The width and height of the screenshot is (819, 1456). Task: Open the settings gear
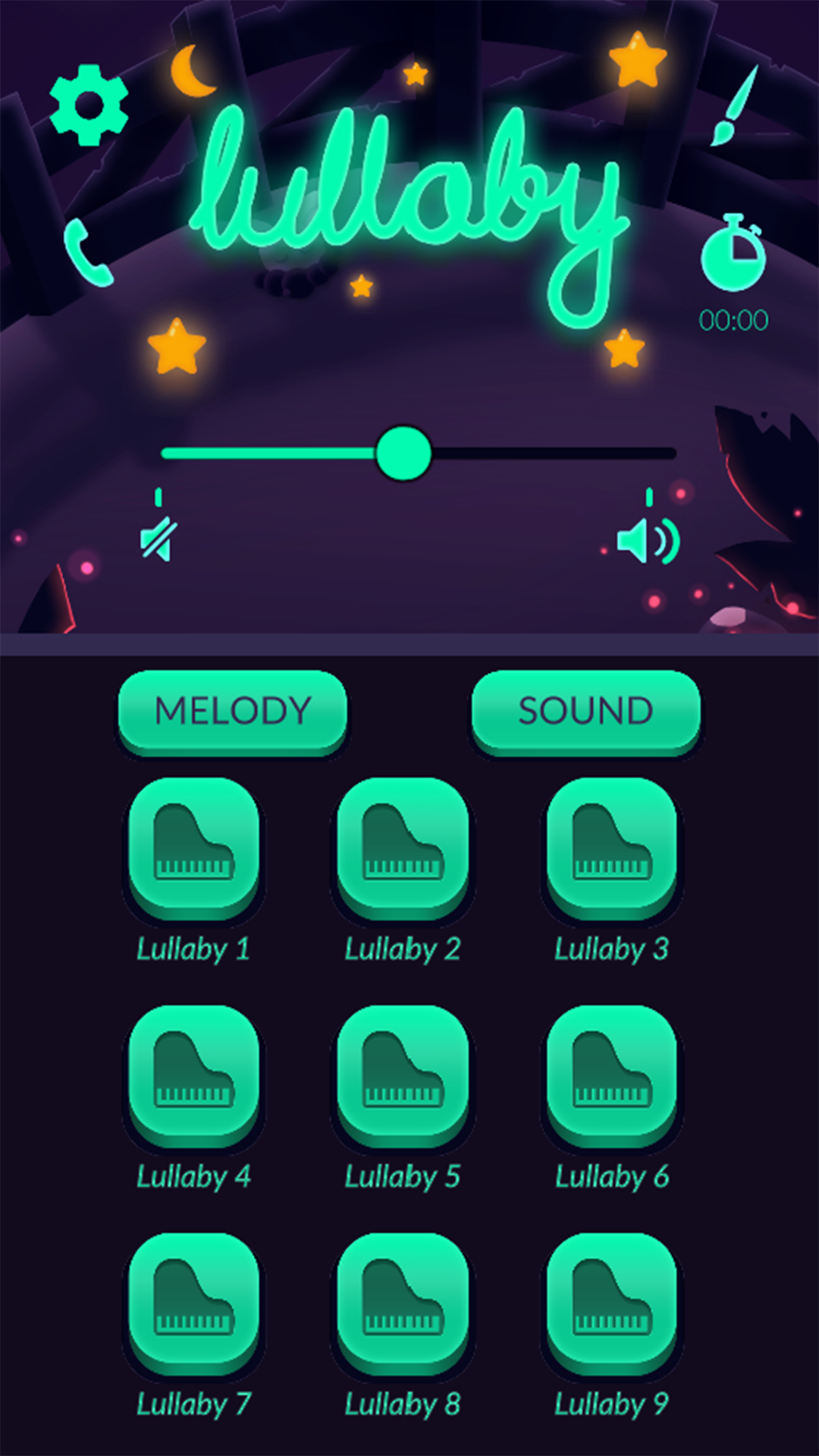89,105
